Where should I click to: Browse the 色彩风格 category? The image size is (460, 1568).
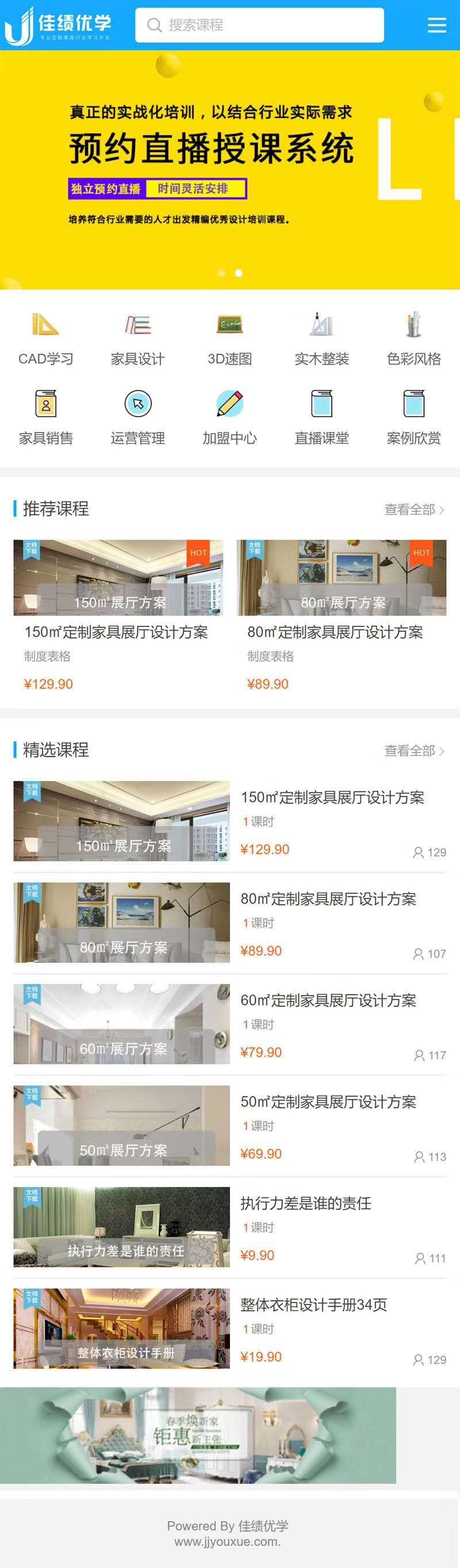414,339
